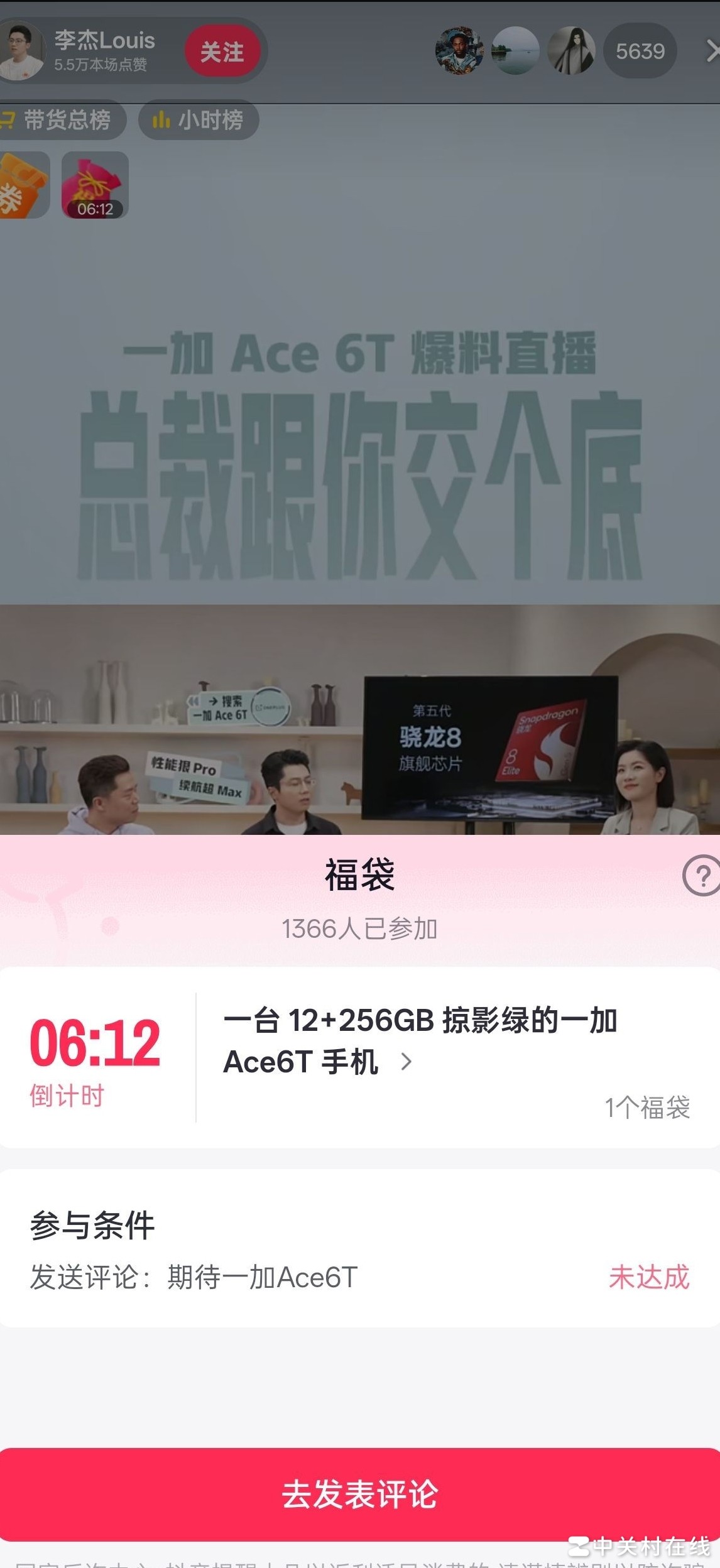This screenshot has height=1568, width=720.
Task: Open the coupon 券 icon
Action: 23,186
